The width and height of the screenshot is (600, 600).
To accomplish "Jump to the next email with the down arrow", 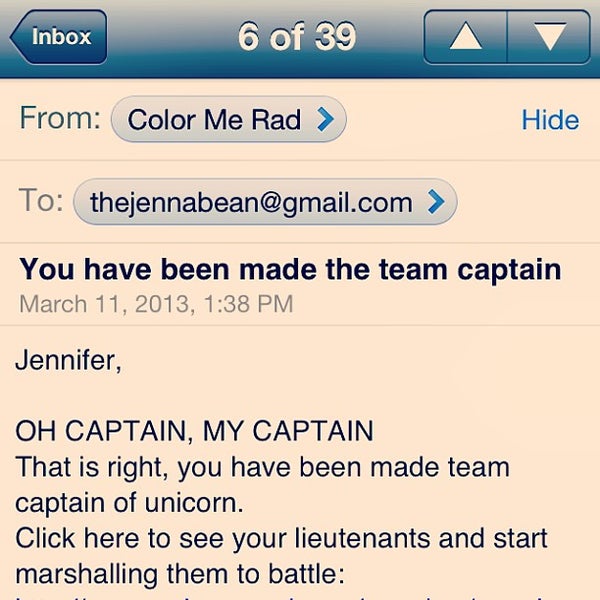I will [x=548, y=38].
